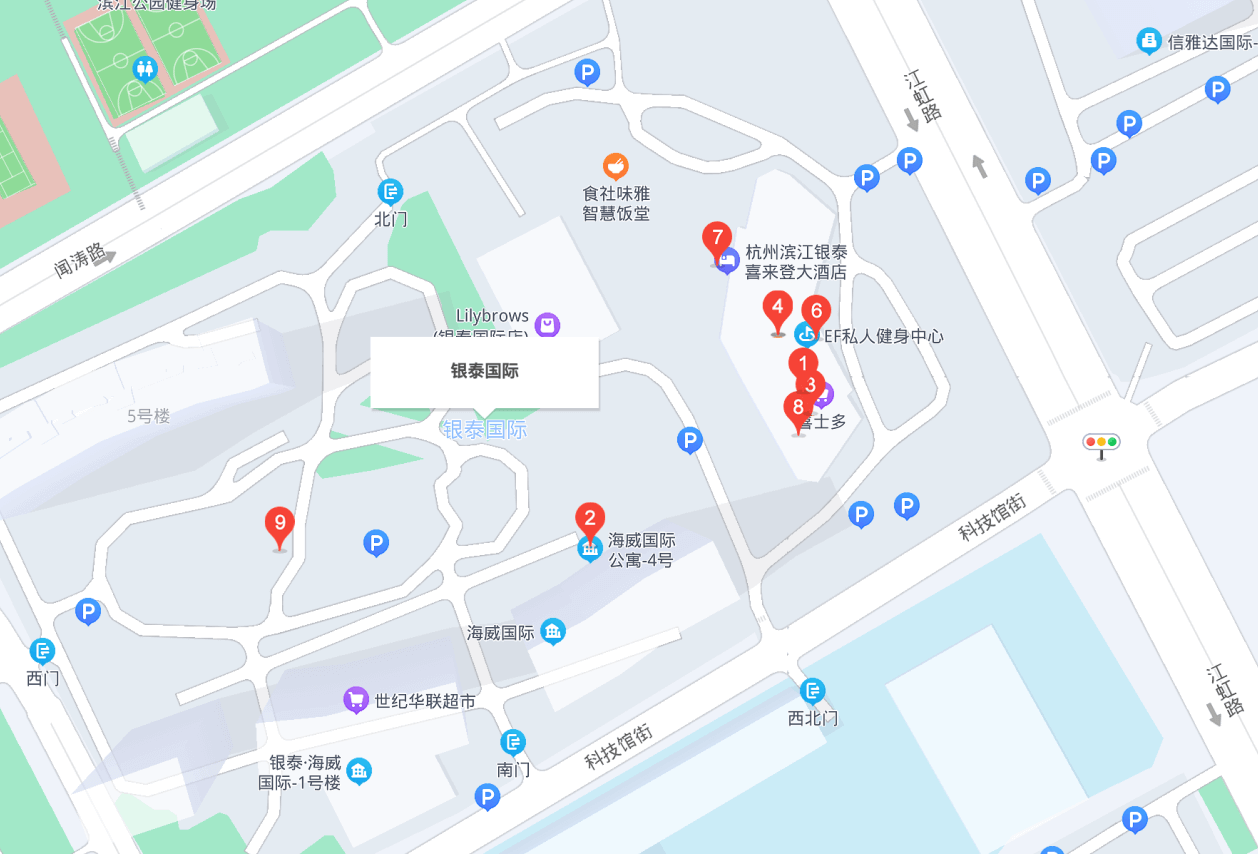Open the 食社味雅智慧饭堂 restaurant point
The image size is (1258, 854).
pyautogui.click(x=616, y=165)
